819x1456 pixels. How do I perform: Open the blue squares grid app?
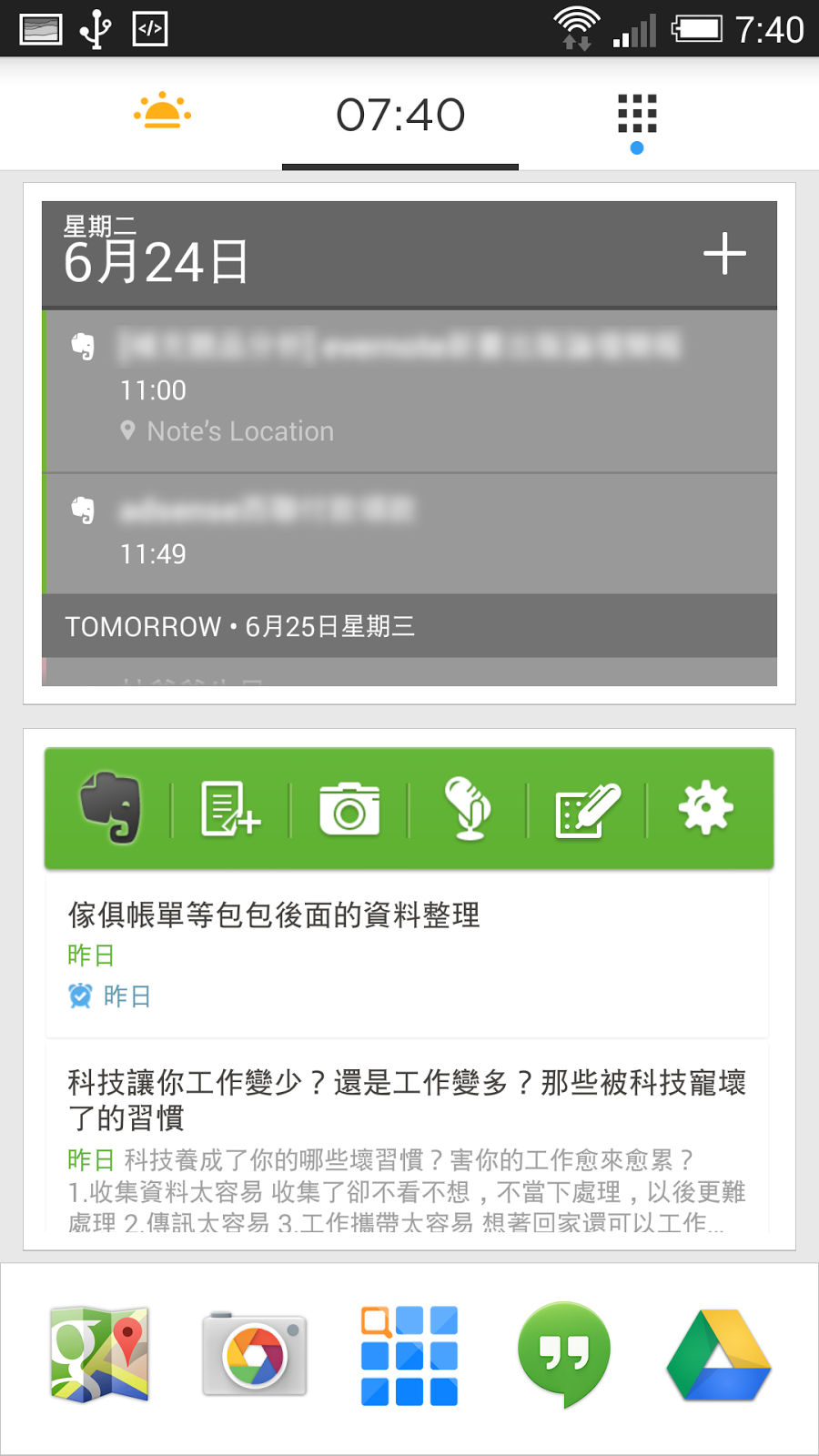409,1354
